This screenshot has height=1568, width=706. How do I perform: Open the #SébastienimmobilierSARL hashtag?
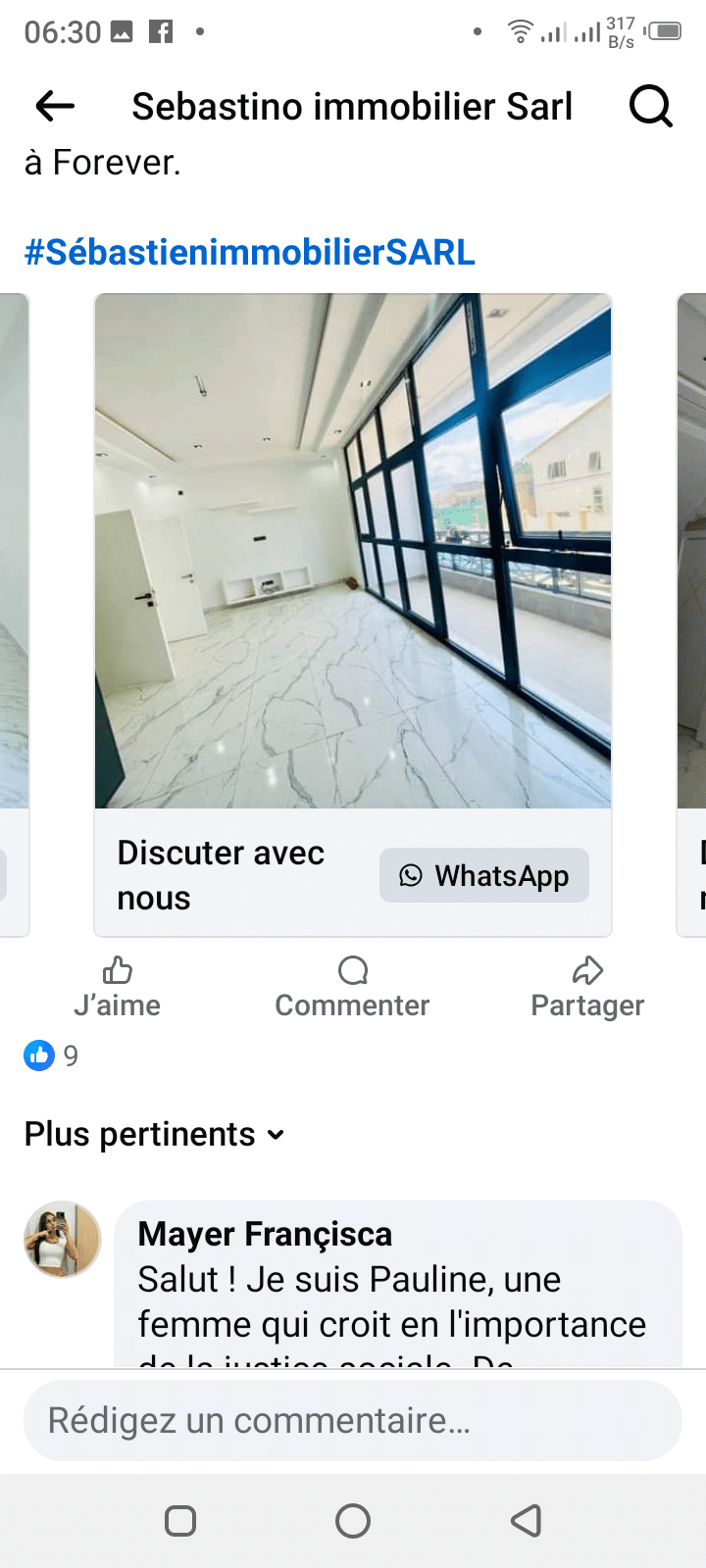pos(249,253)
